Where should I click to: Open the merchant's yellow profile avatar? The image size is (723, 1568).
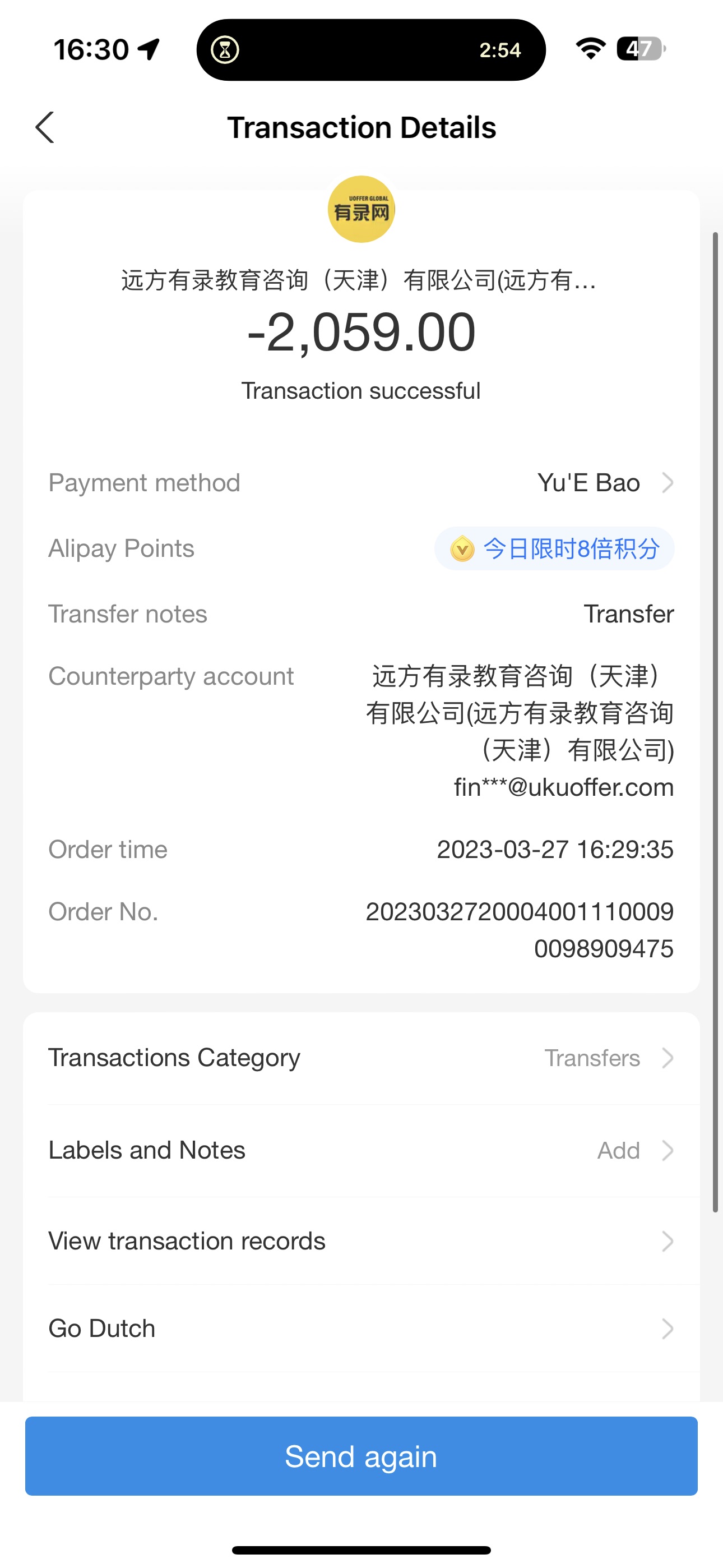[x=361, y=209]
